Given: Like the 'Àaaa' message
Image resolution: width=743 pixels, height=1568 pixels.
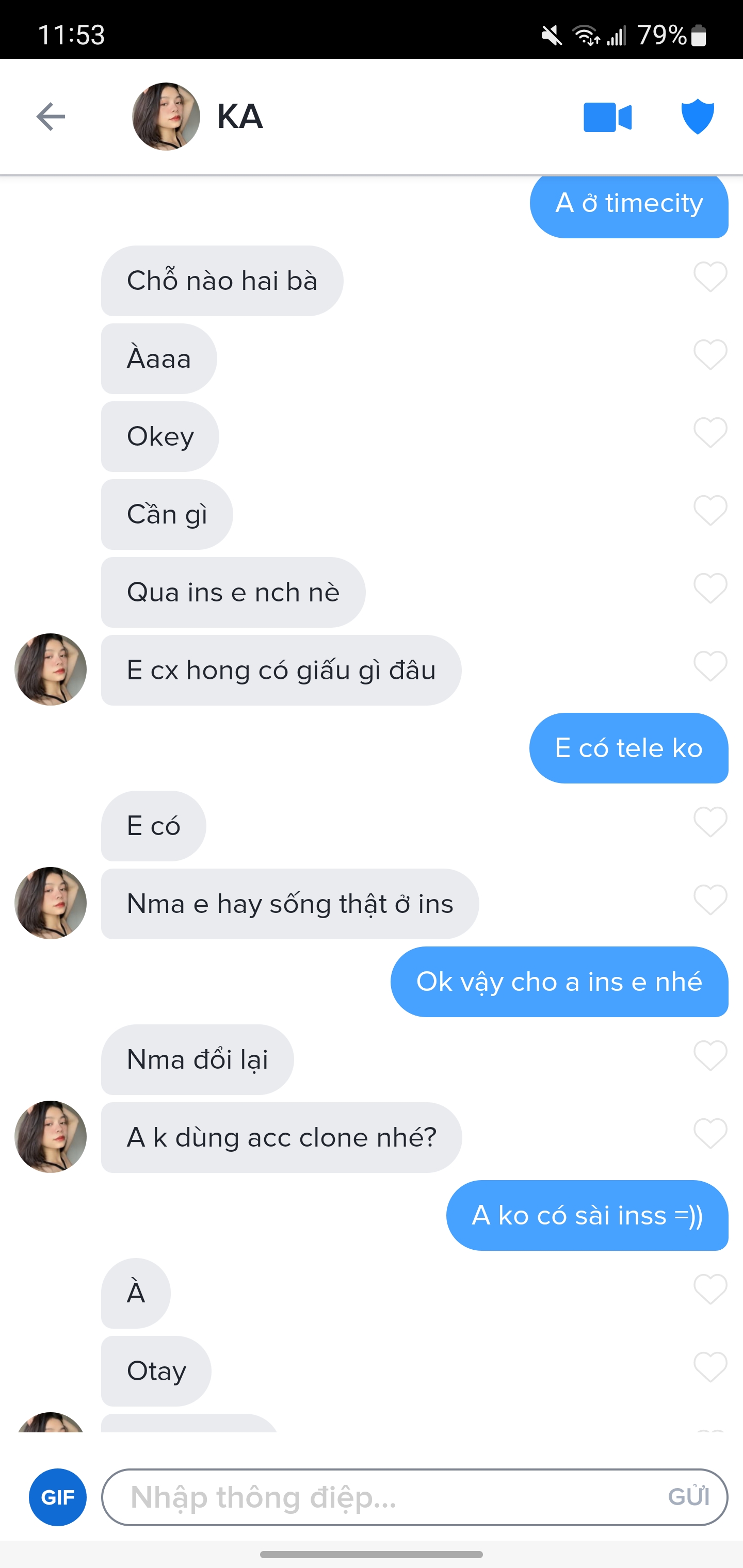Looking at the screenshot, I should click(710, 355).
